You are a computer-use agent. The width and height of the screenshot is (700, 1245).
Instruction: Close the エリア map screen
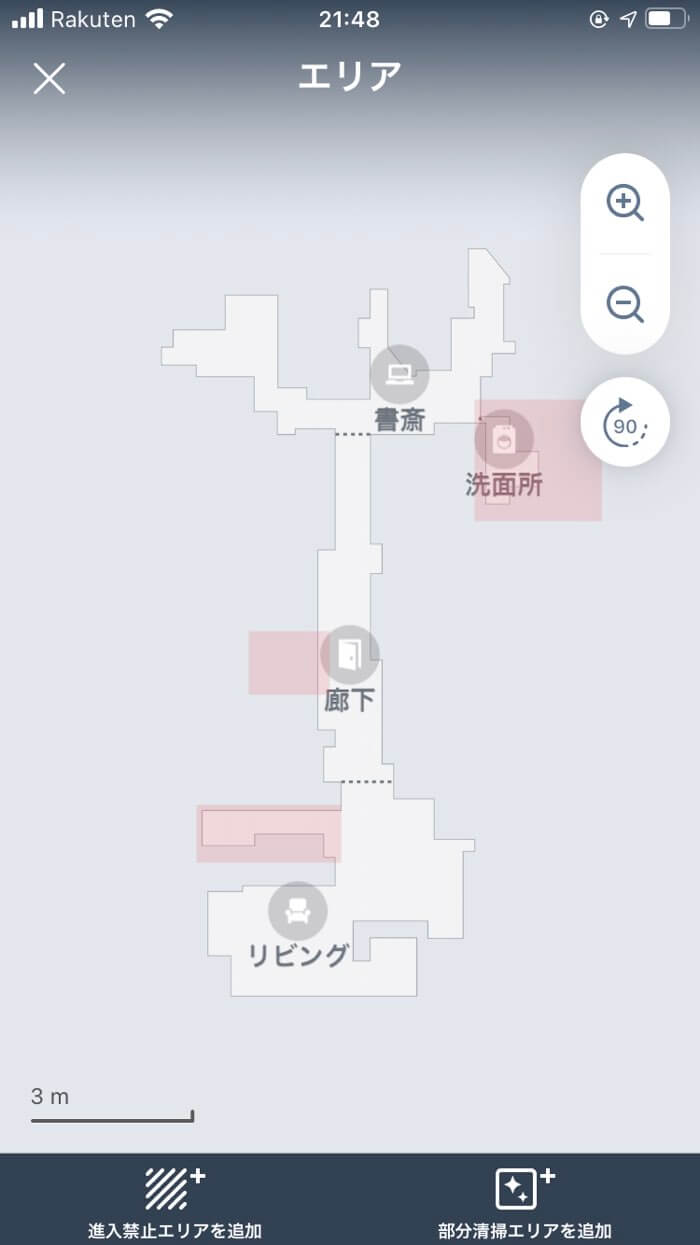tap(49, 78)
